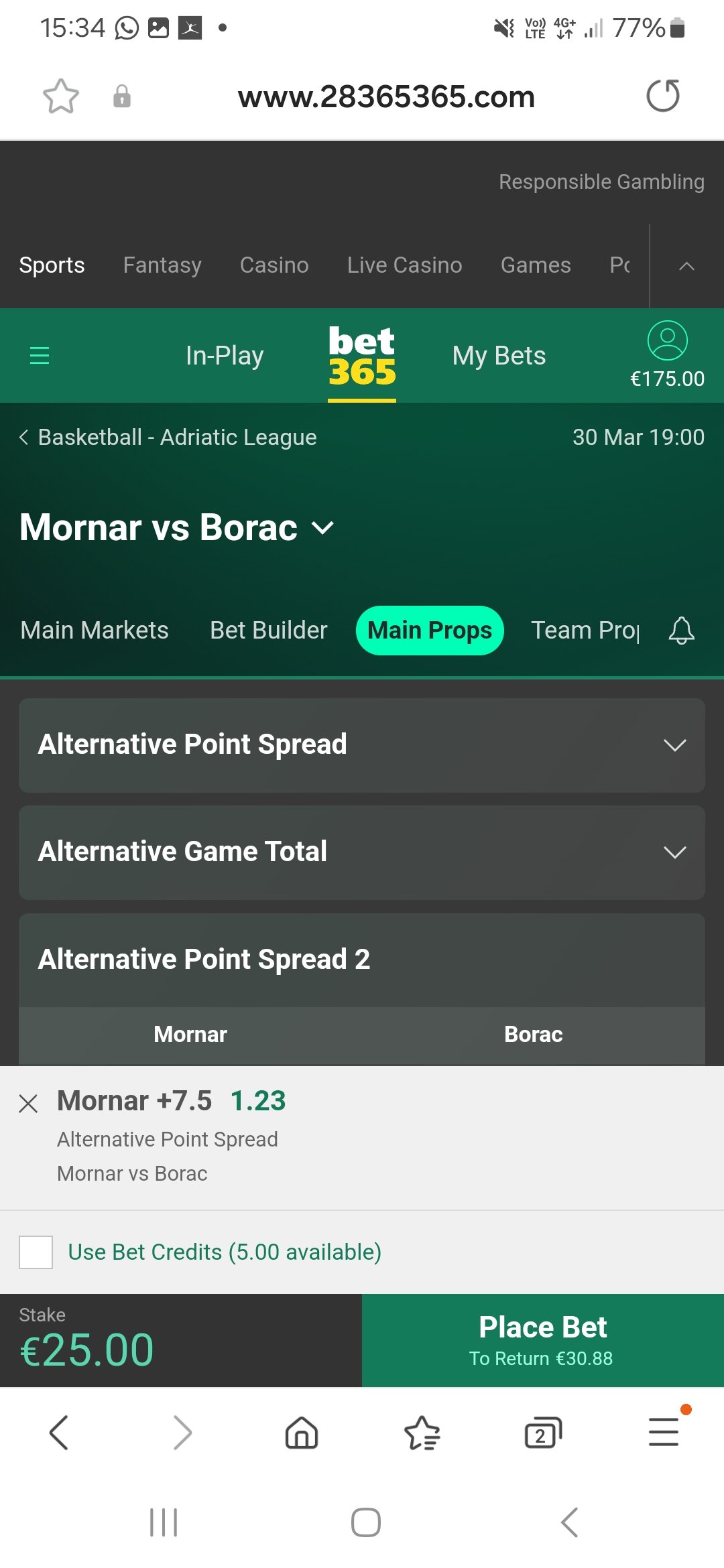Switch to the Bet Builder tab
724x1568 pixels.
(x=269, y=630)
